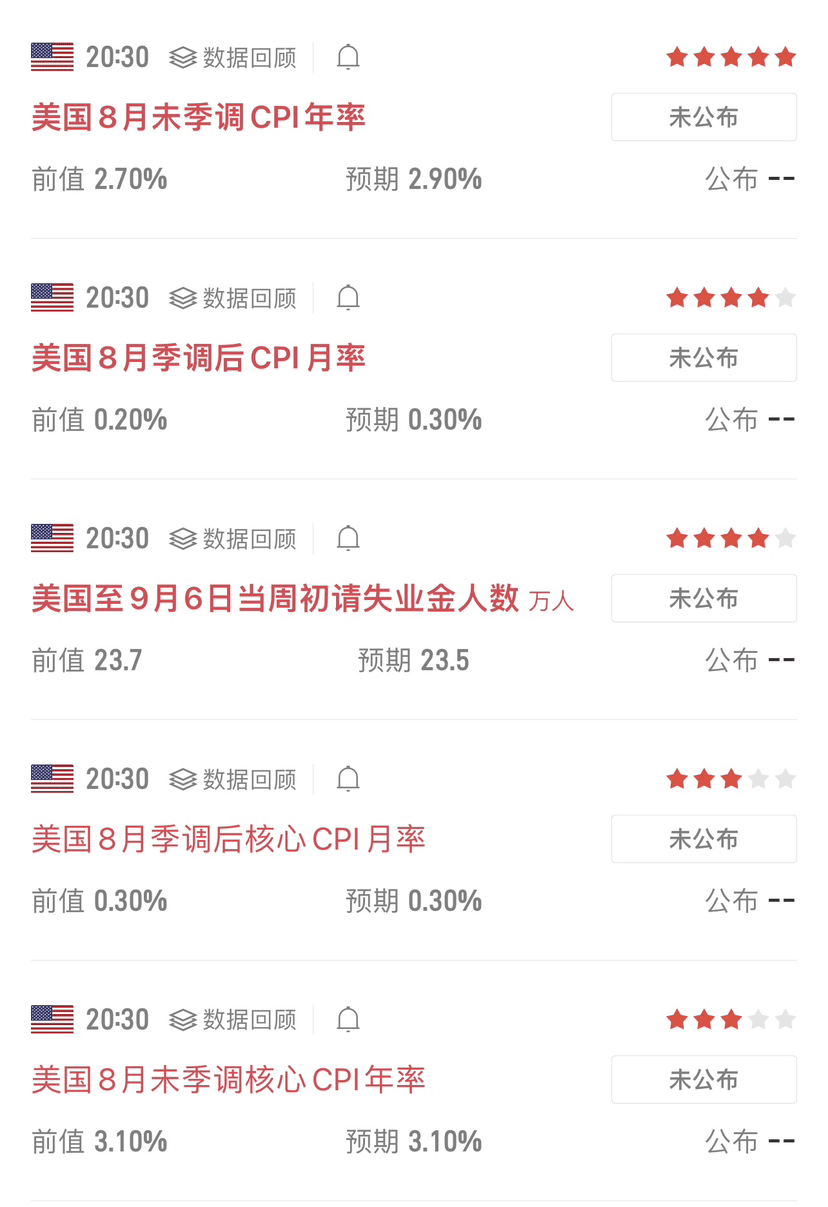Open 美国8月未季调CPI年率 details
The height and width of the screenshot is (1207, 828).
coord(199,117)
